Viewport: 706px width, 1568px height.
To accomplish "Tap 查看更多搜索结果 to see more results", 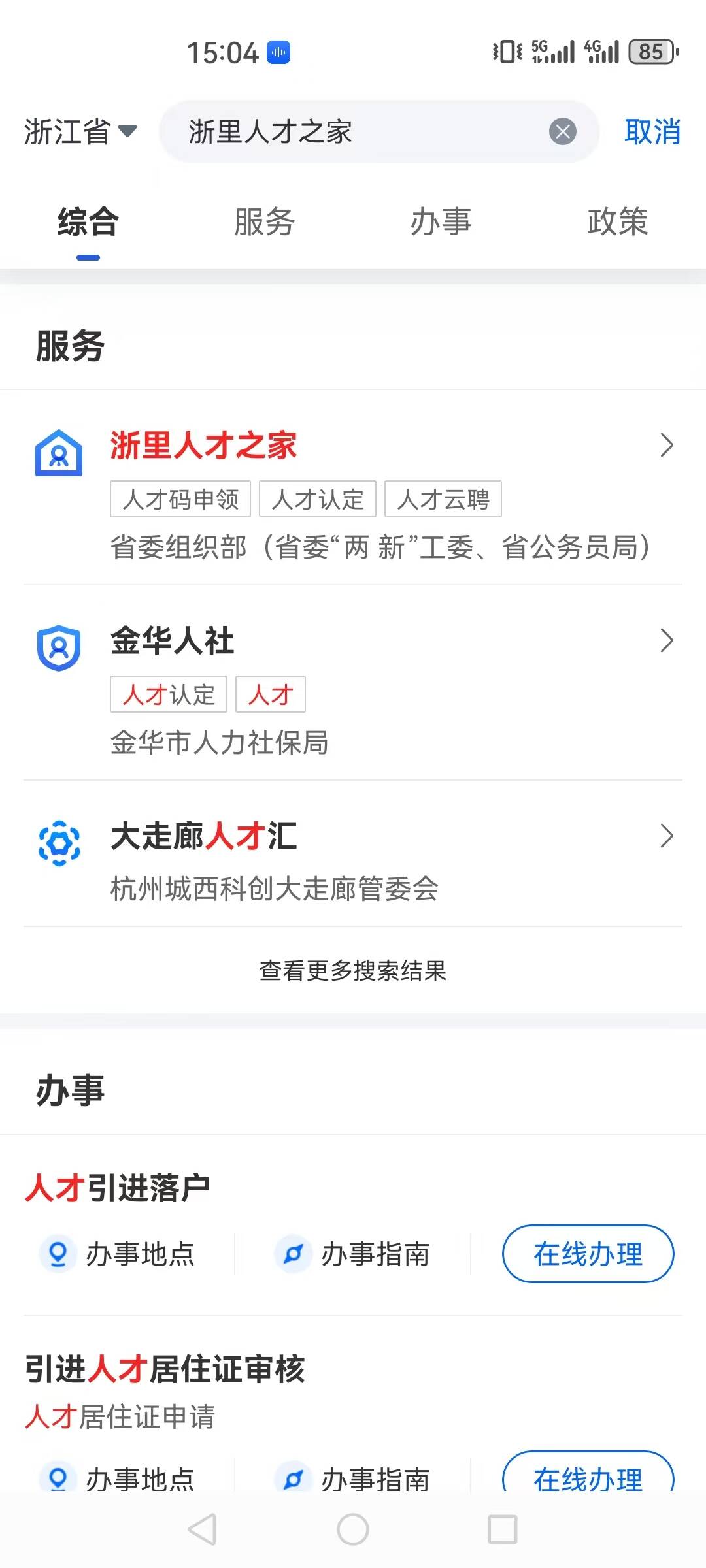I will [x=353, y=971].
